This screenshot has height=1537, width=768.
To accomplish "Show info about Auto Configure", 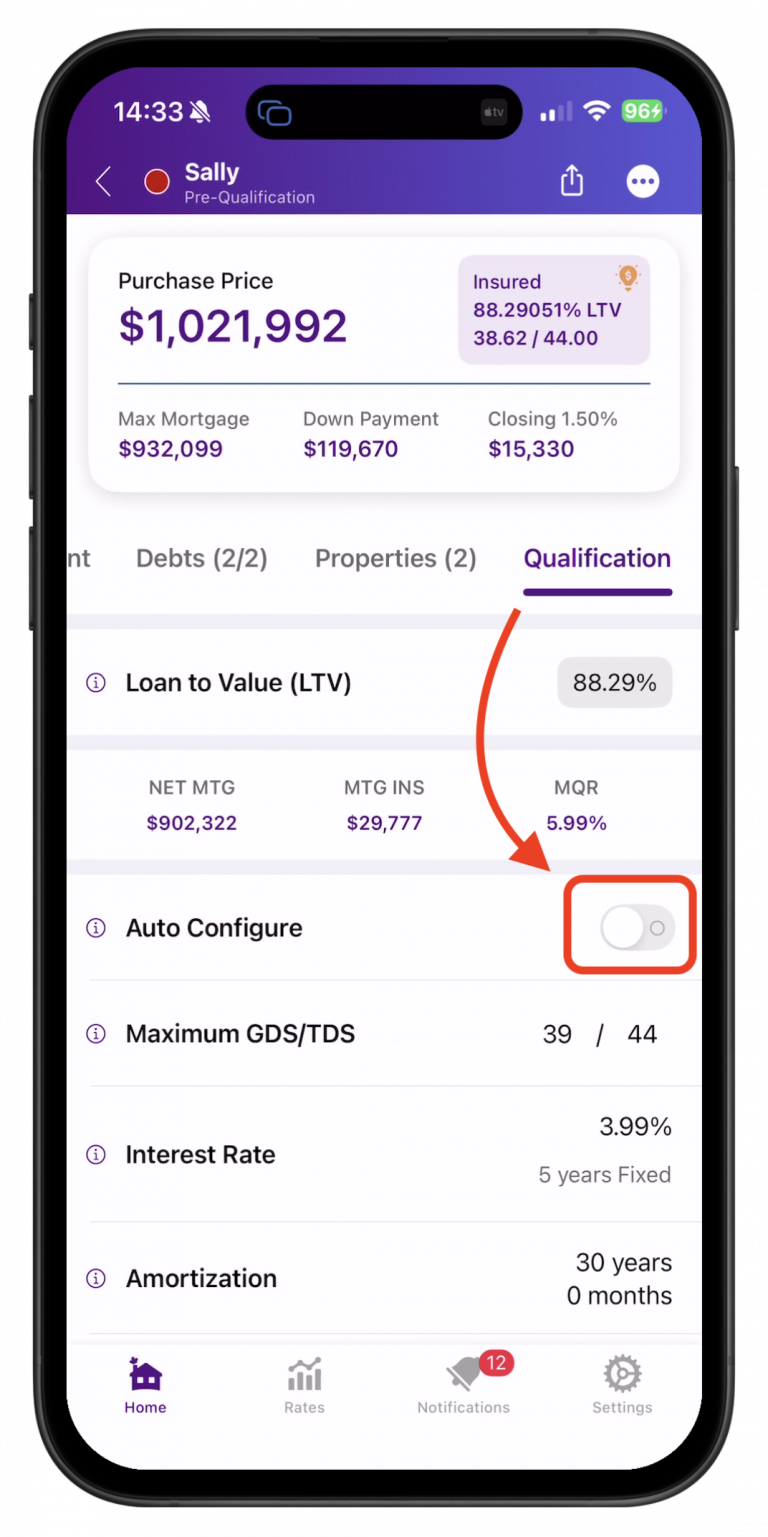I will pyautogui.click(x=96, y=928).
